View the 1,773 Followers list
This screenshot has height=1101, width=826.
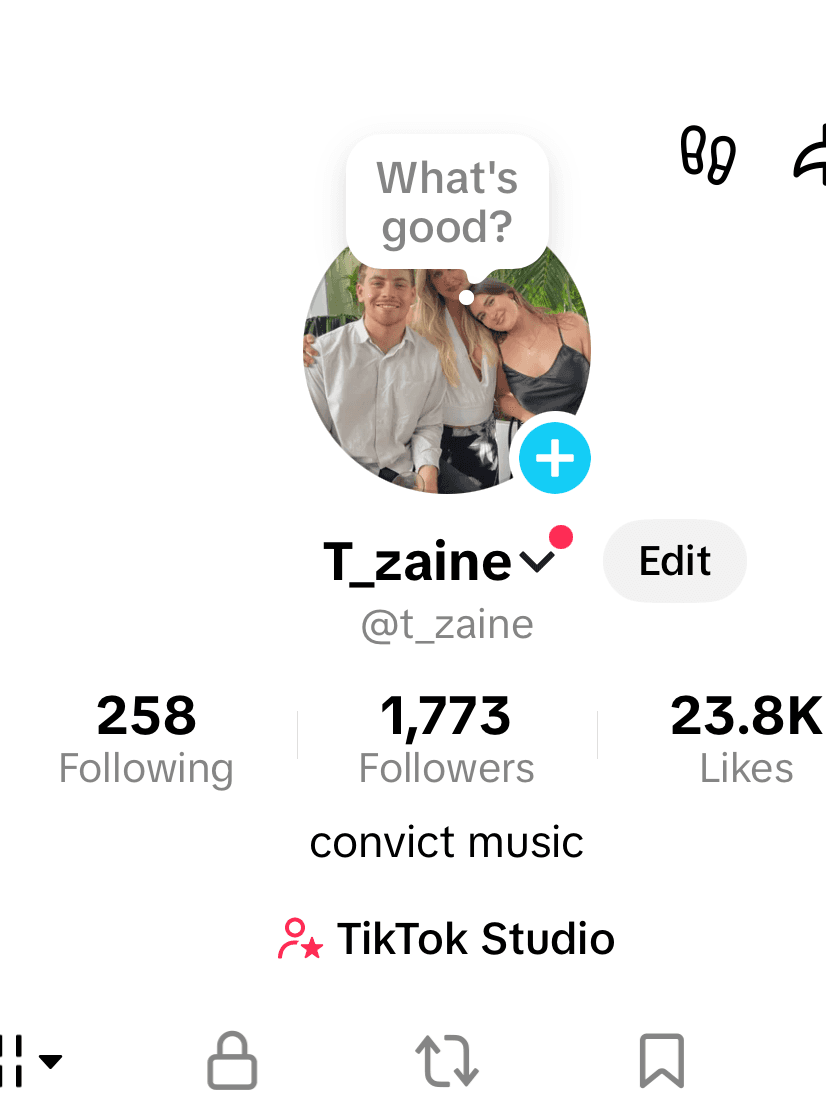point(446,739)
